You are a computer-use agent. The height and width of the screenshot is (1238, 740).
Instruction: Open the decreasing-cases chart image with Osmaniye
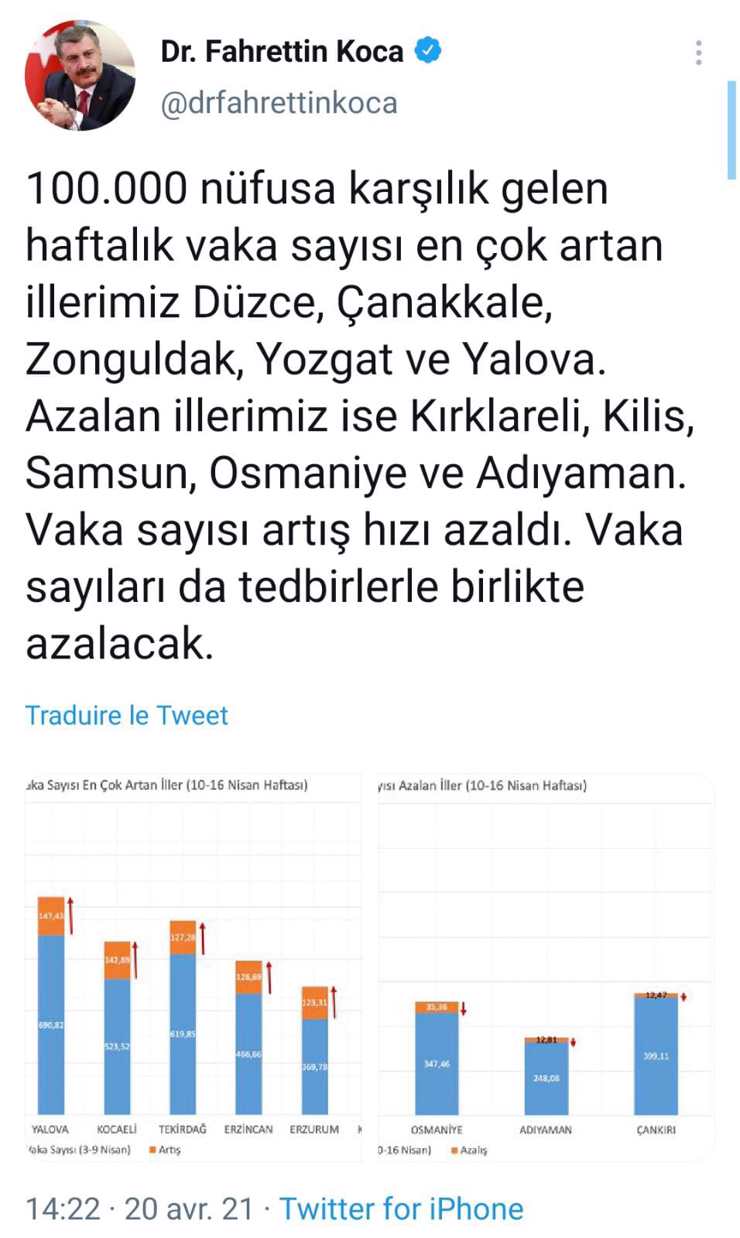point(546,965)
